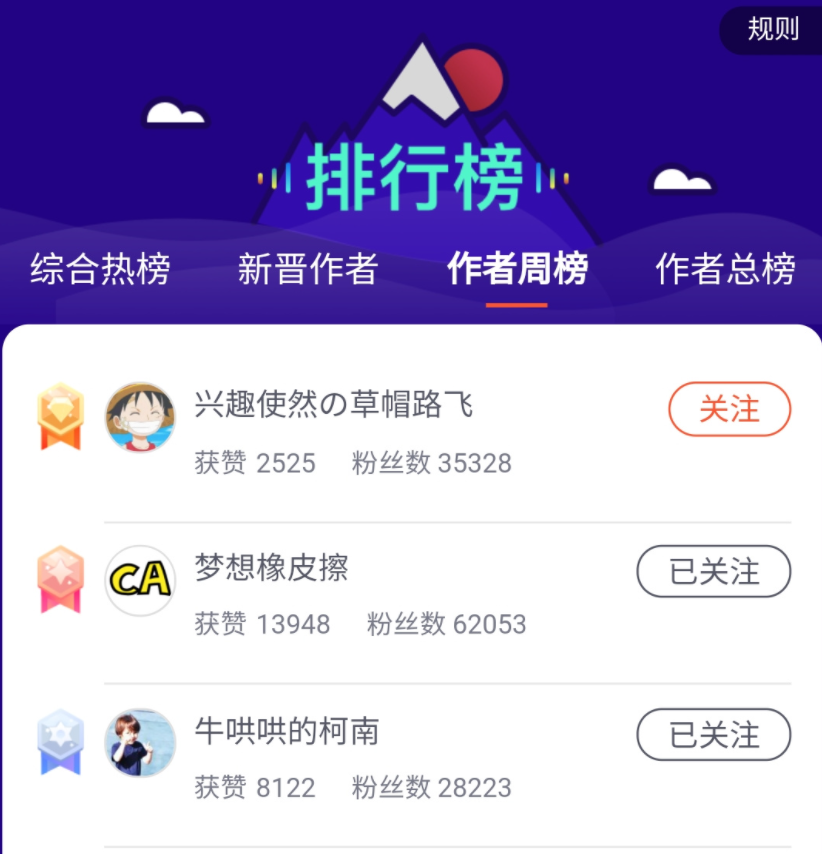Viewport: 822px width, 854px height.
Task: Switch to the 综合热榜 tab
Action: coord(100,269)
